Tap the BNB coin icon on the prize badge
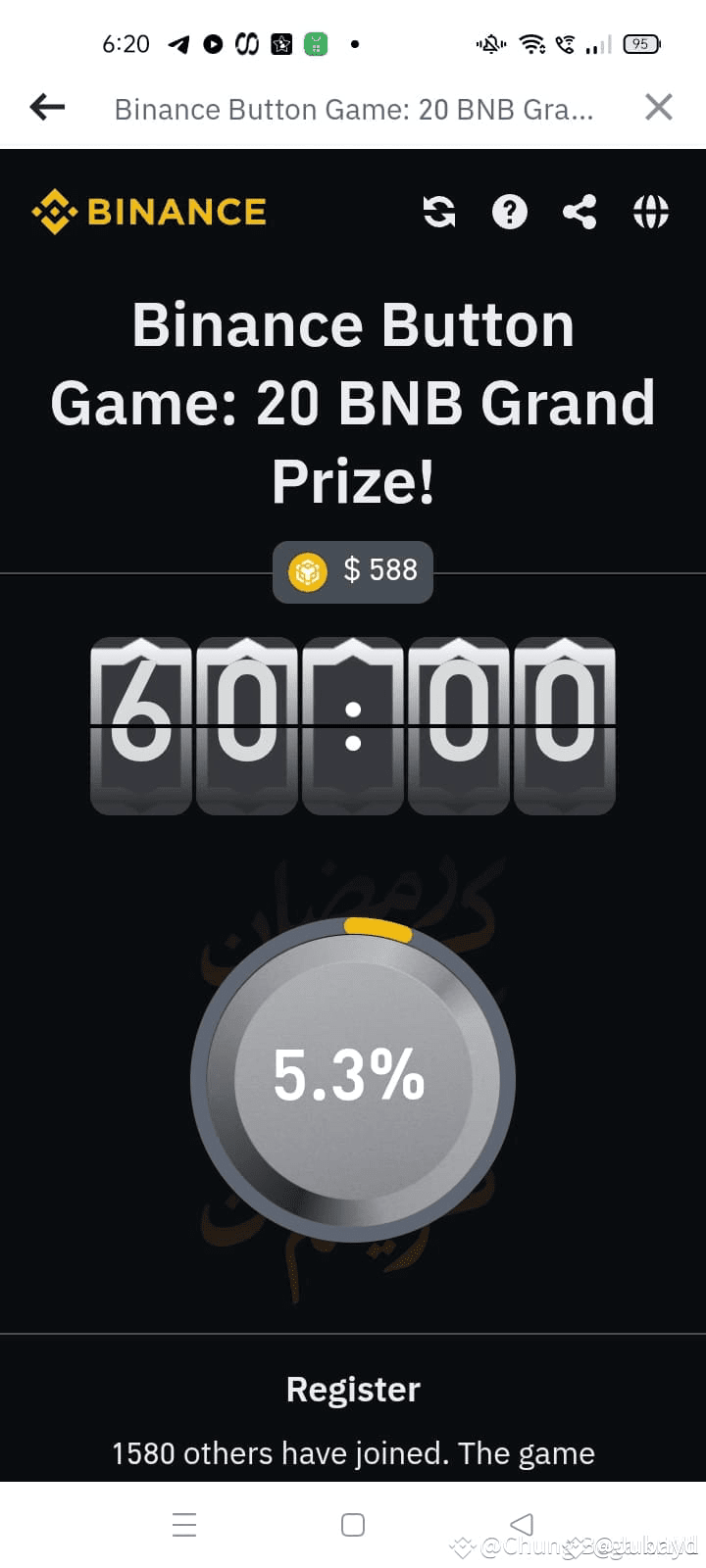706x1568 pixels. pos(307,571)
